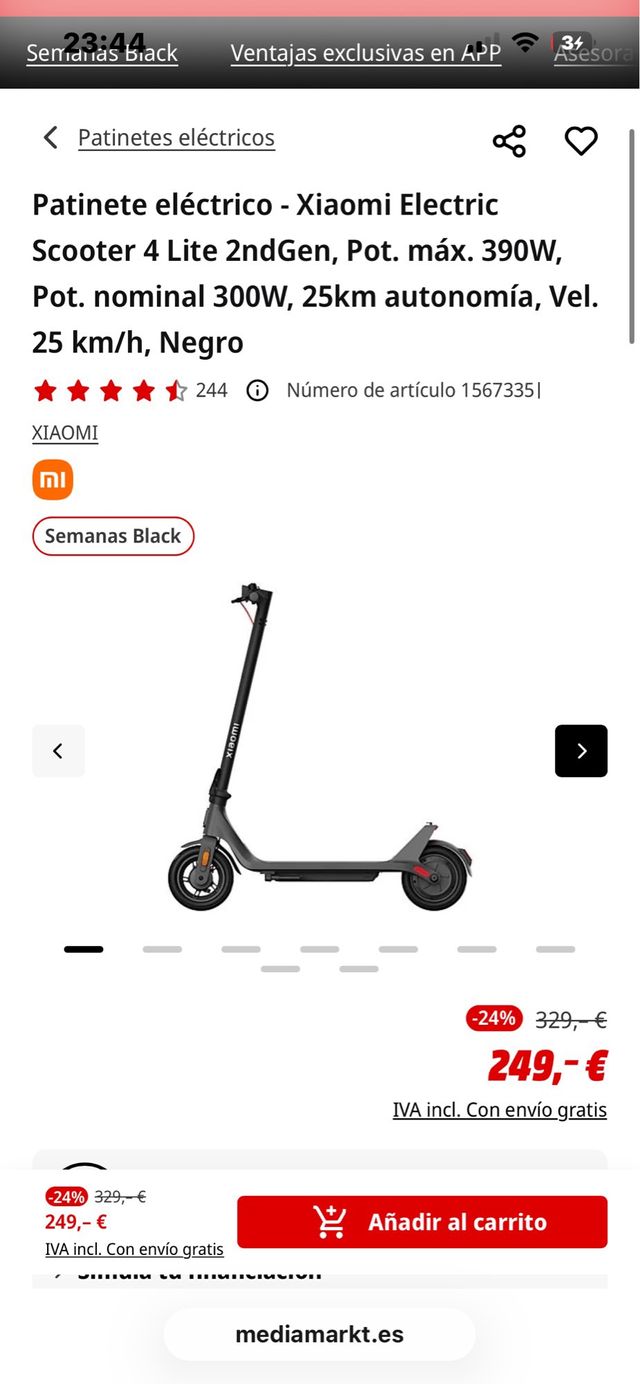This screenshot has width=640, height=1384.
Task: Open the info icon next to the rating
Action: 257,390
